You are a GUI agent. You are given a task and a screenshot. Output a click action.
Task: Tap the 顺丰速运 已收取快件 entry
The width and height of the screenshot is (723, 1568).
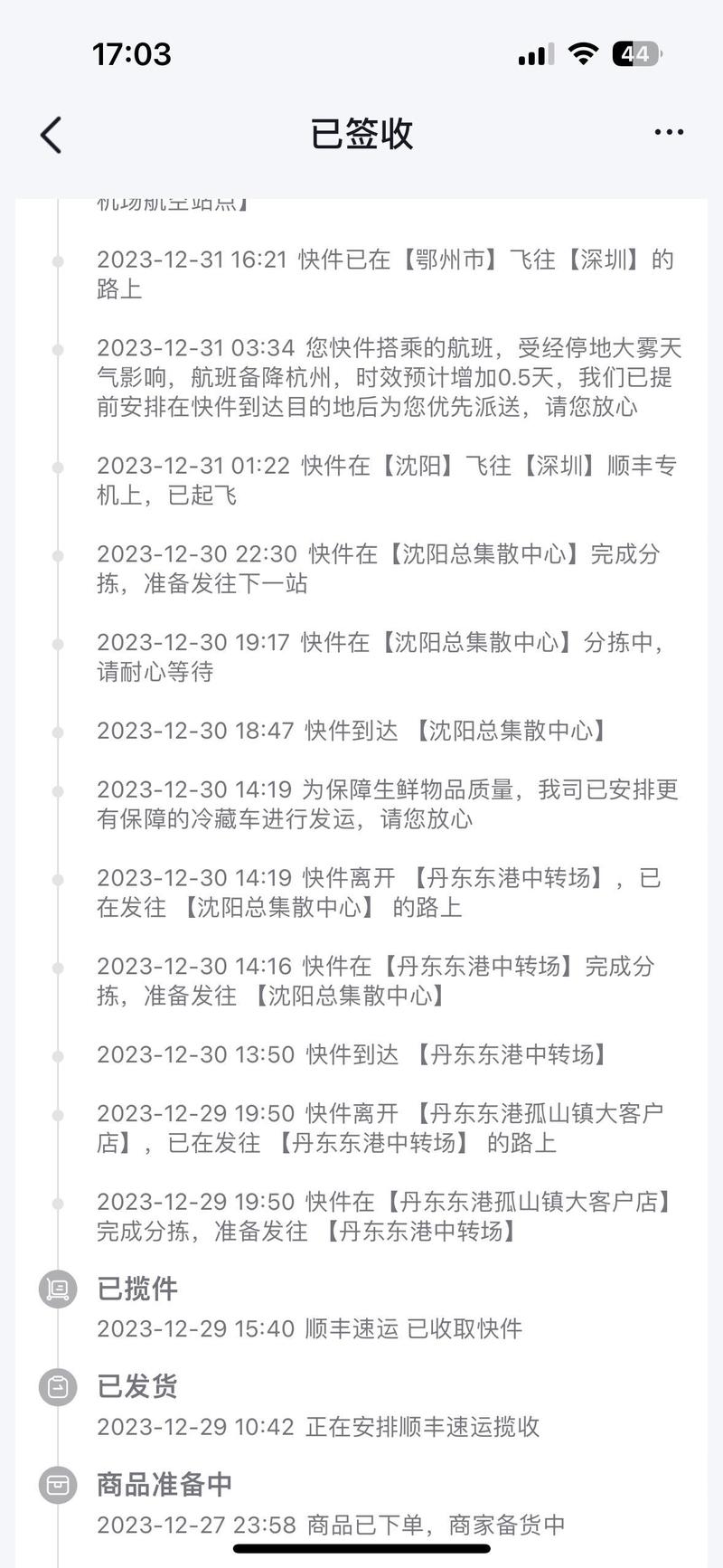[312, 1329]
